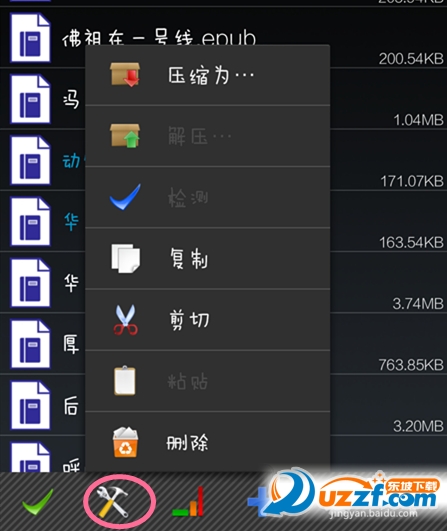Screen dimensions: 447x531
Task: Tap the green checkmark select icon
Action: coord(37,501)
